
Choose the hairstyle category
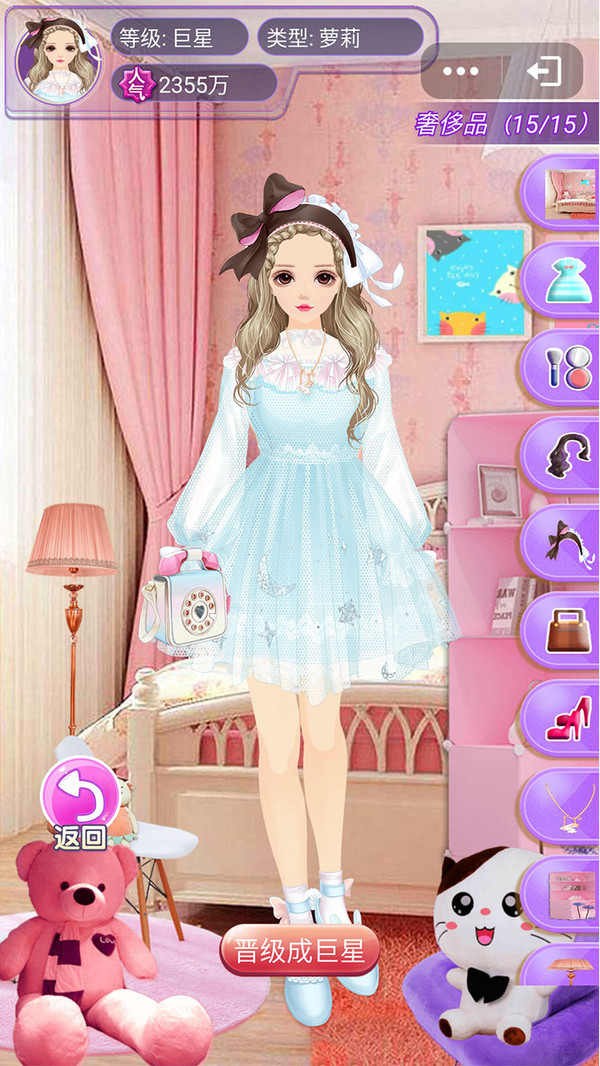point(569,456)
